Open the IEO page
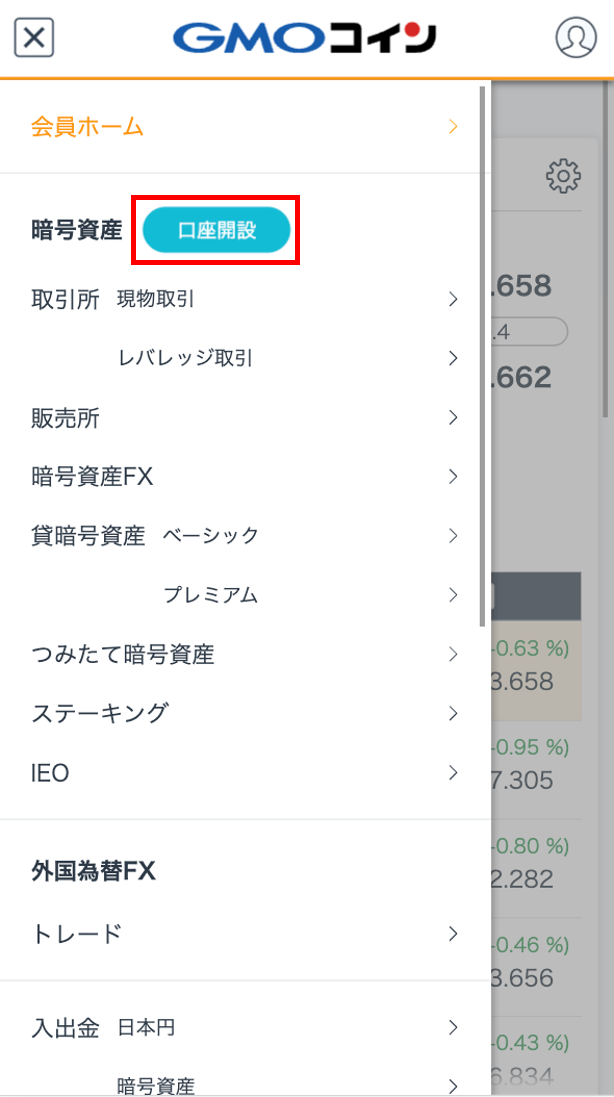 coord(245,773)
